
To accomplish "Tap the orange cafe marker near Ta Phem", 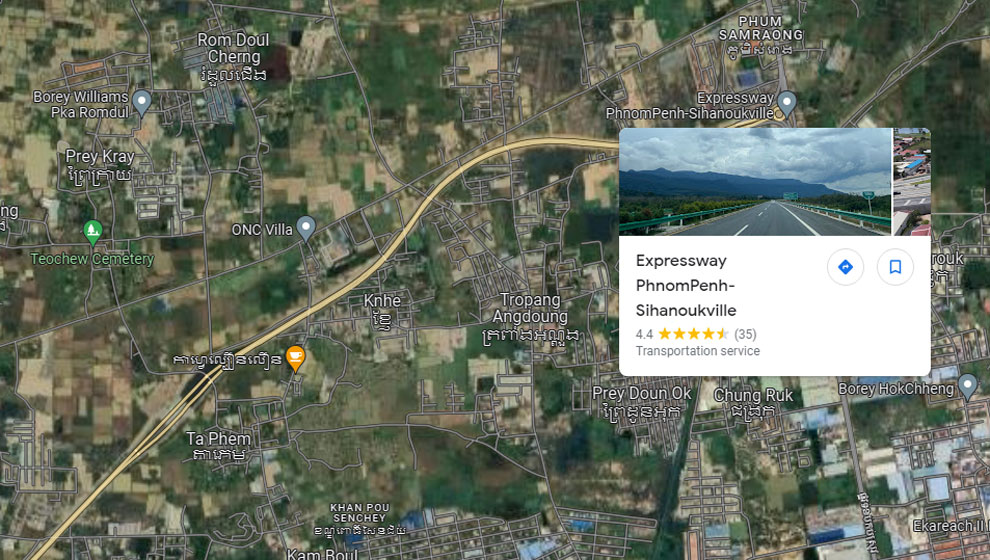I will (x=295, y=356).
